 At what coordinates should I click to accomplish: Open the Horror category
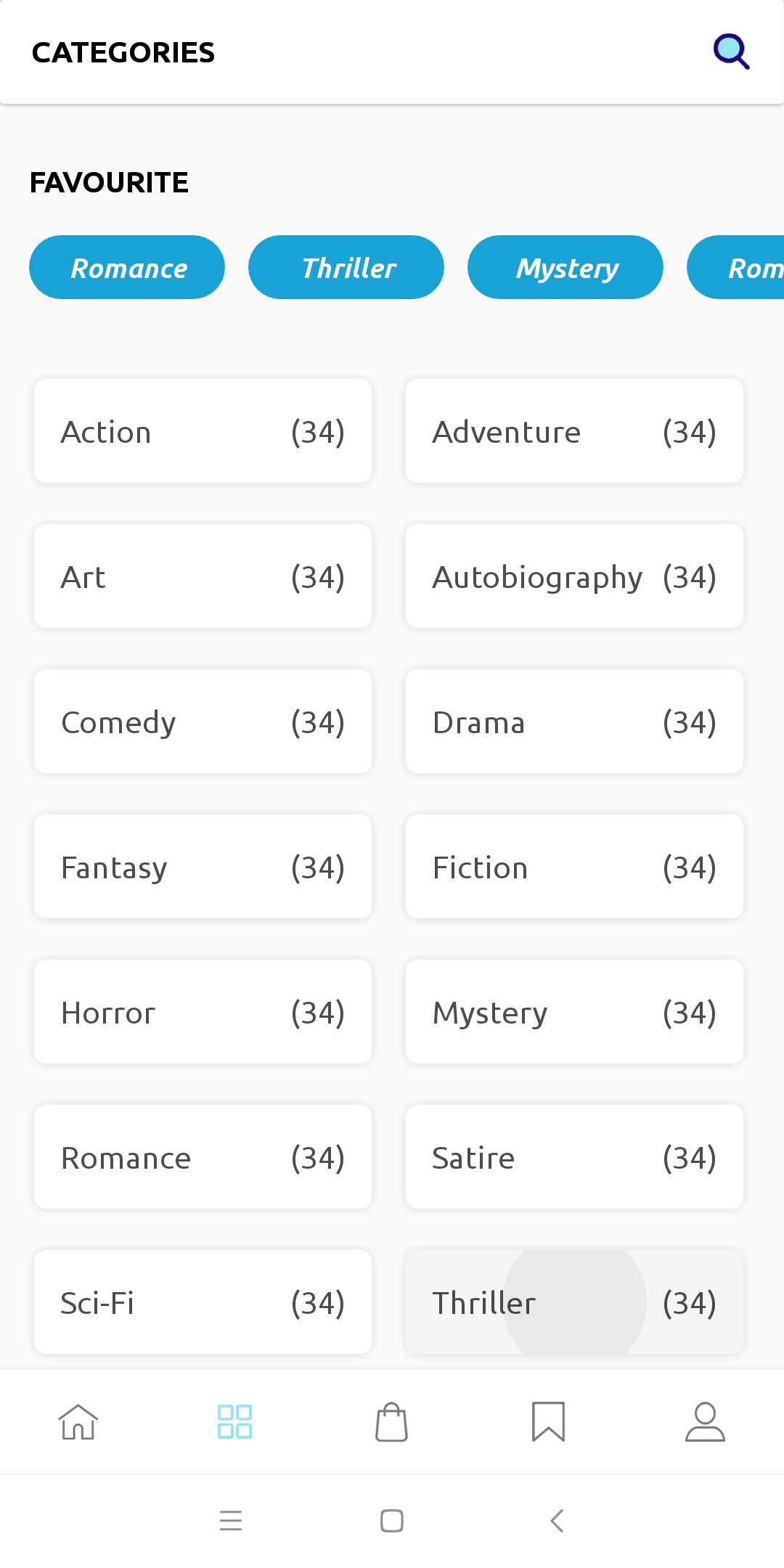pos(203,1012)
